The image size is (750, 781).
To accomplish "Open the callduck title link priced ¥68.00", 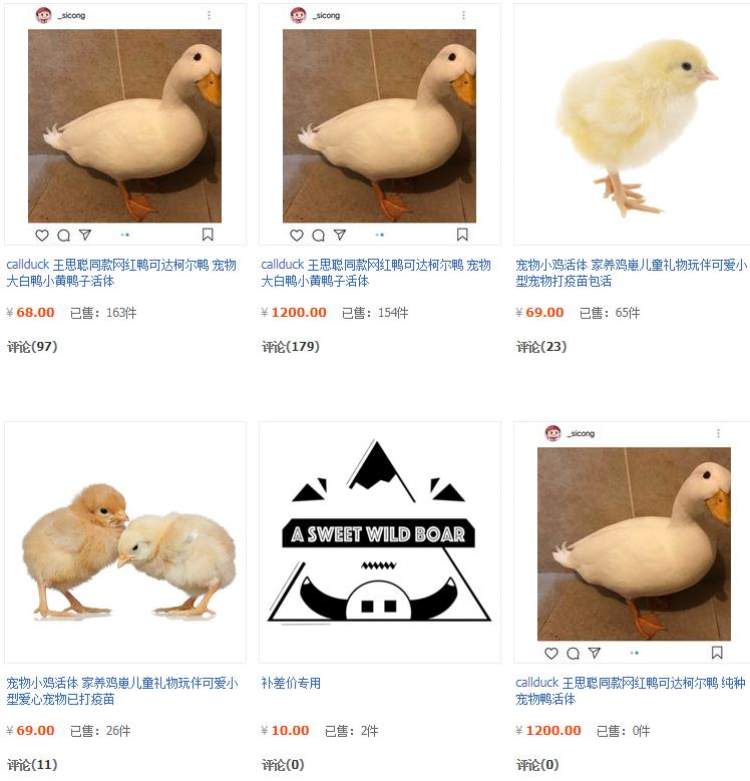I will [x=121, y=273].
